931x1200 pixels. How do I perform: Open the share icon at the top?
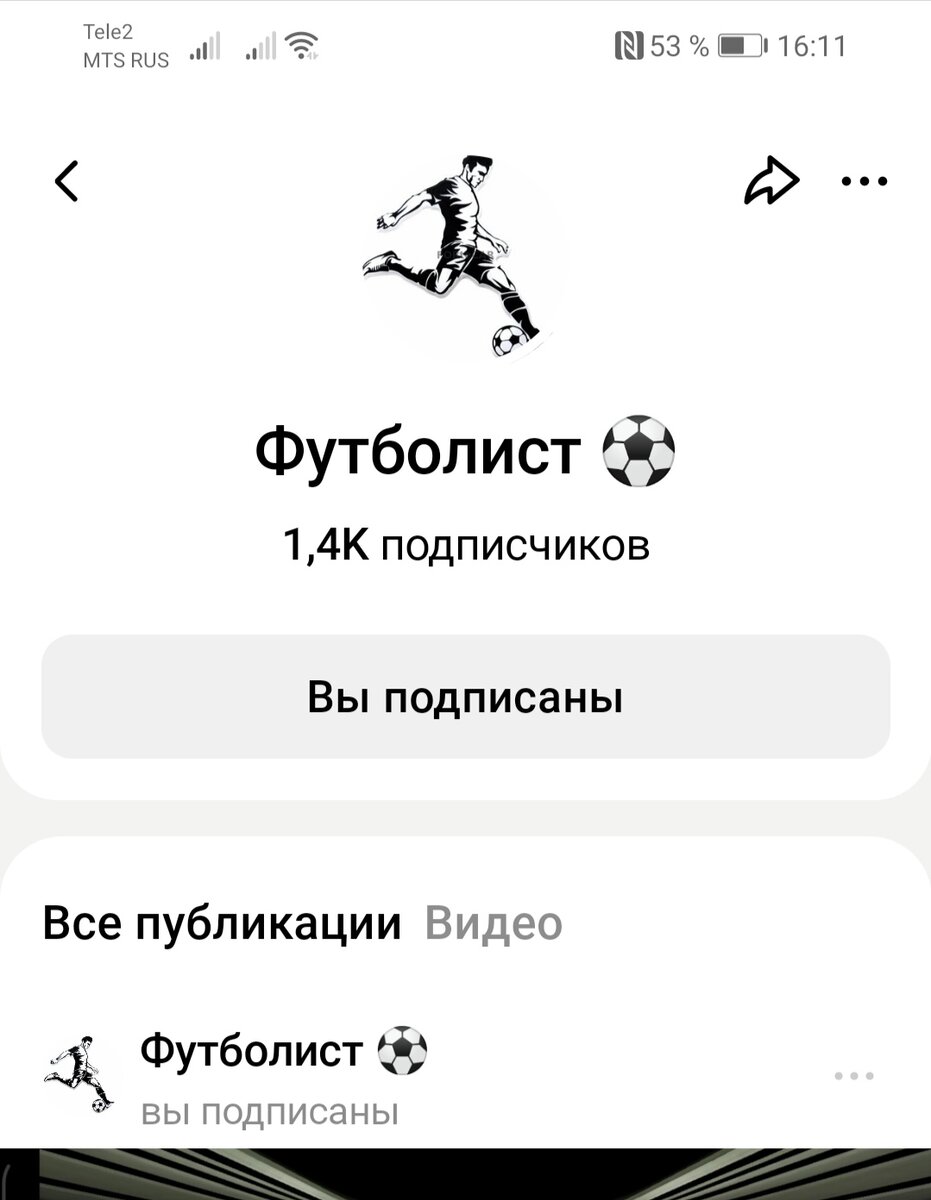pos(770,180)
